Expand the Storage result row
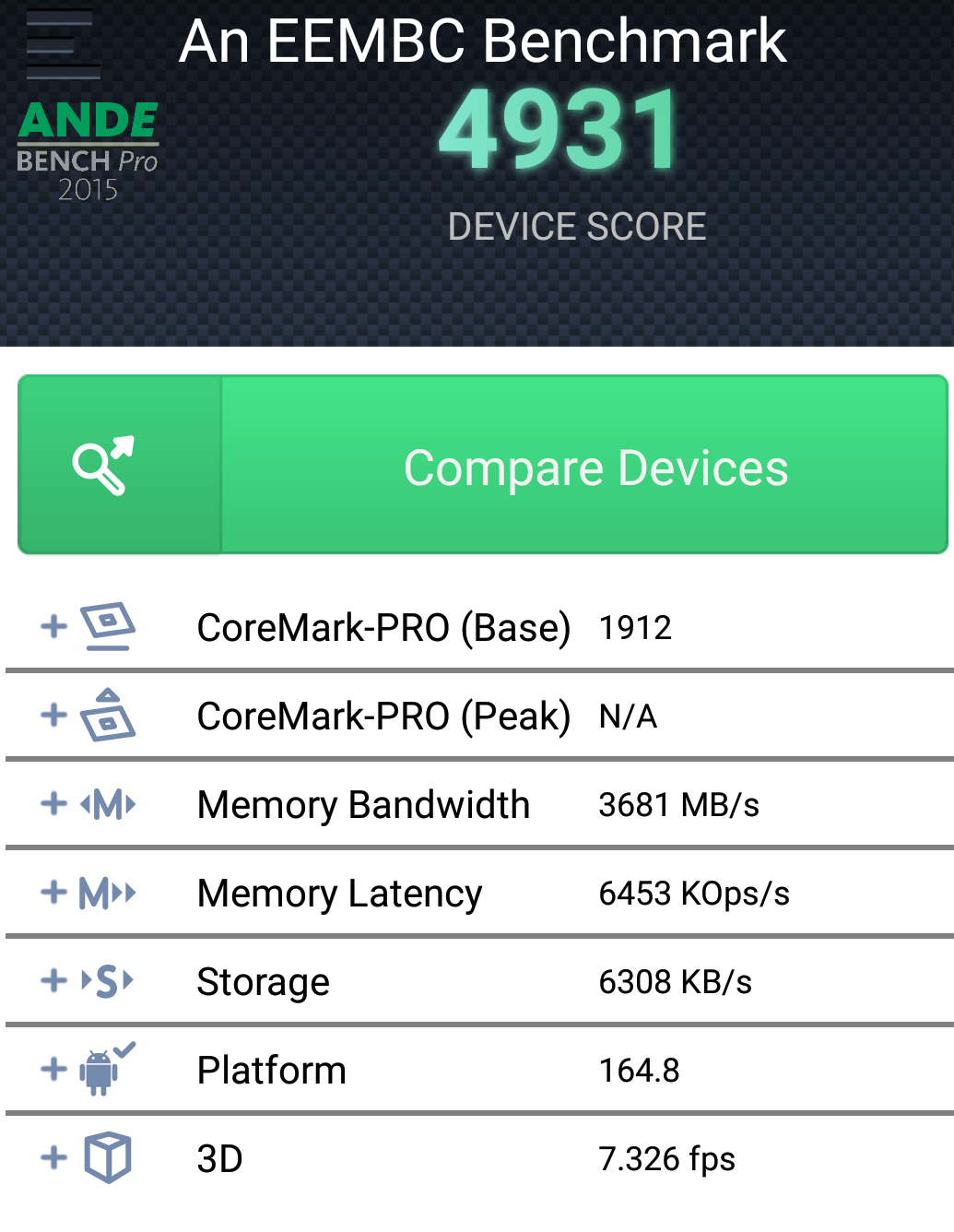 pyautogui.click(x=54, y=981)
